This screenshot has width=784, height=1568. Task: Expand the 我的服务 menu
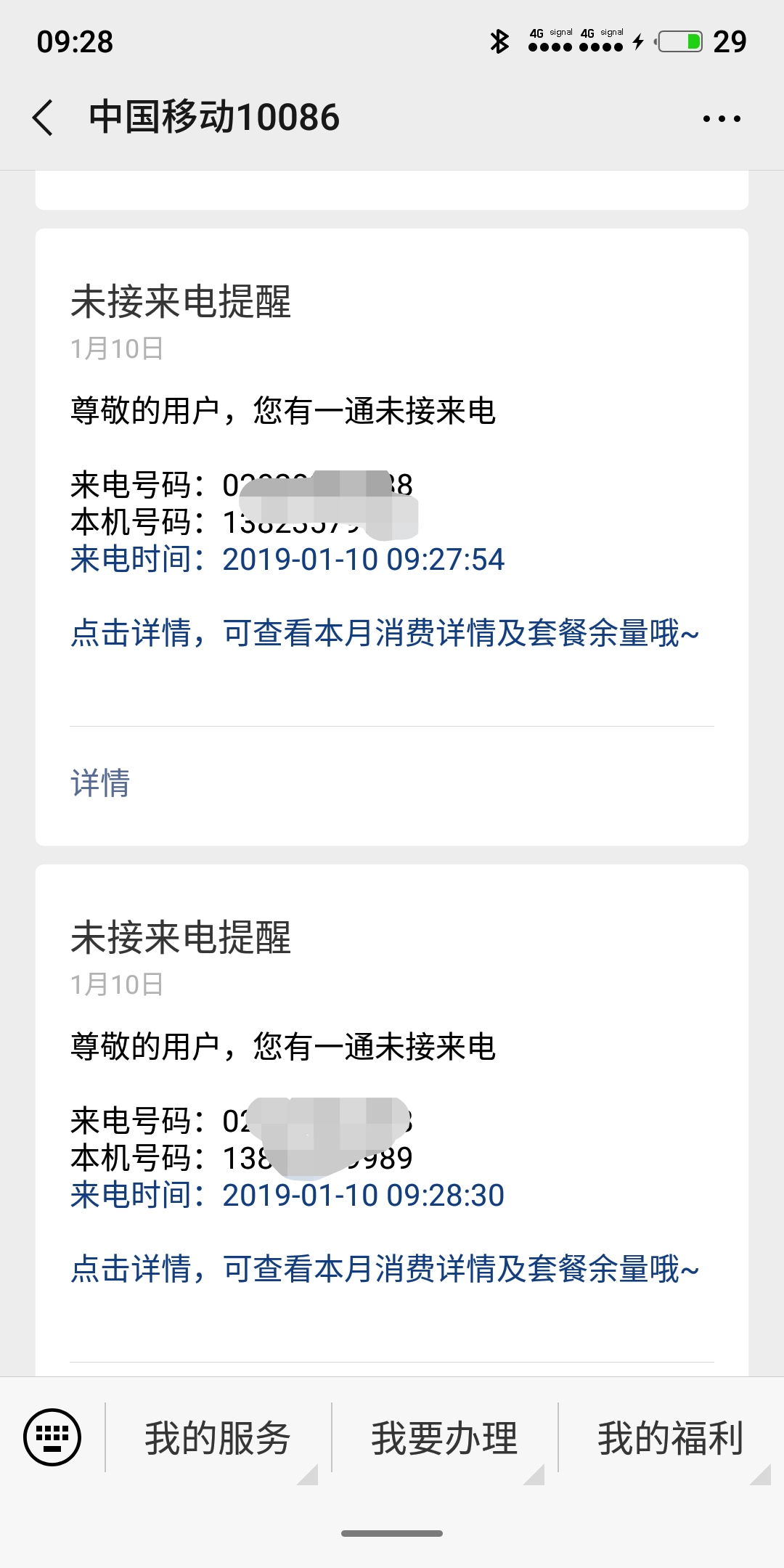coord(218,1439)
